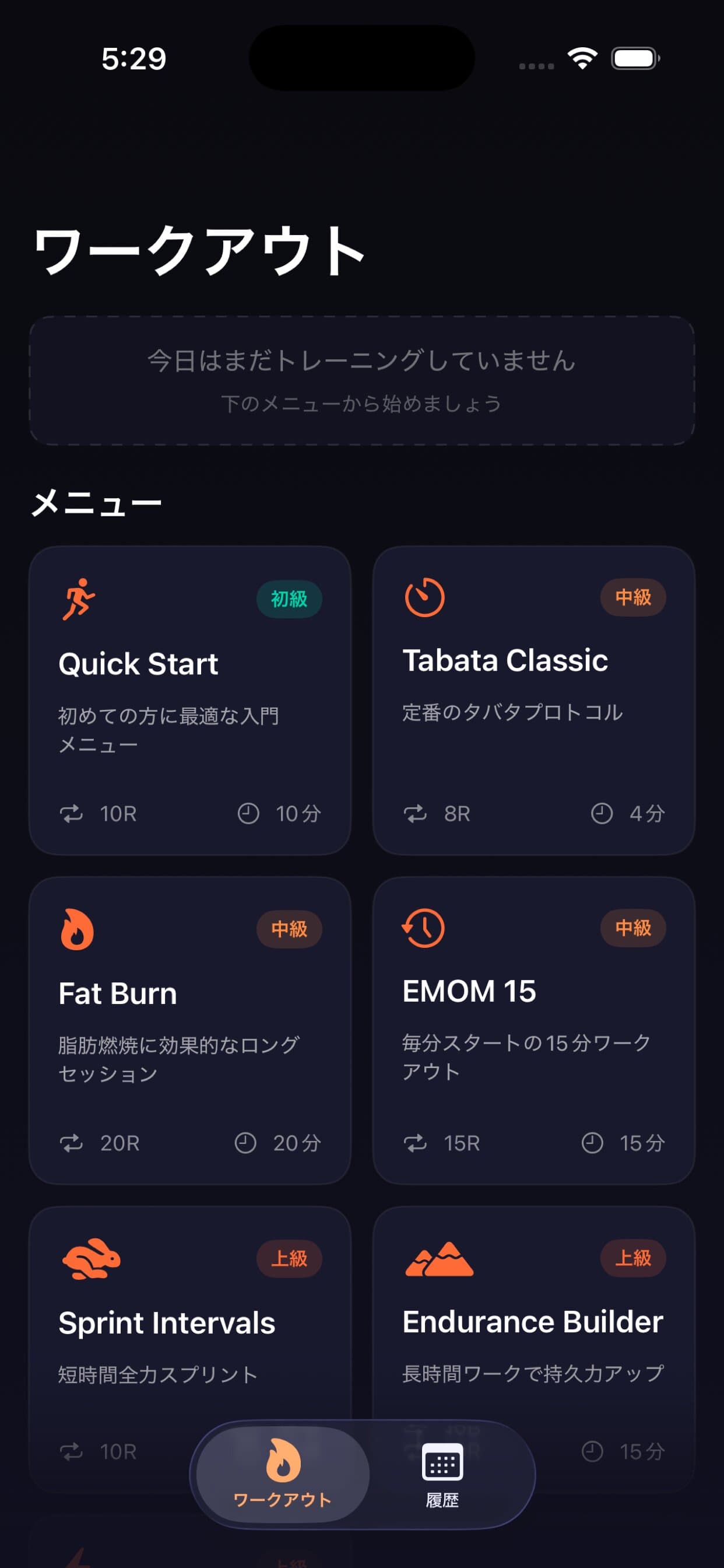Click the rabbit icon on Sprint Intervals card
Screen dimensions: 724x1568
pyautogui.click(x=90, y=1258)
